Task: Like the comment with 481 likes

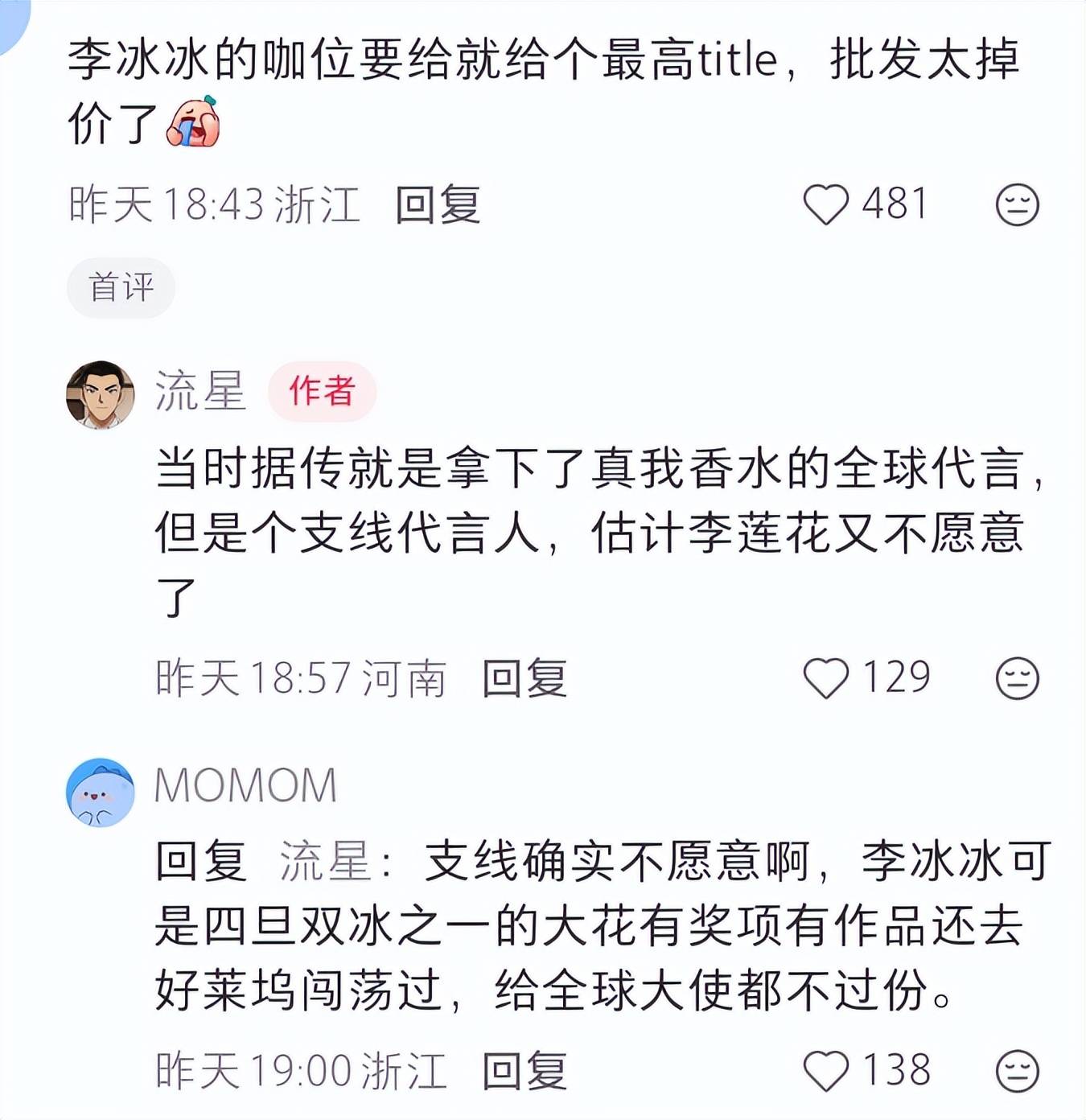Action: pyautogui.click(x=826, y=204)
